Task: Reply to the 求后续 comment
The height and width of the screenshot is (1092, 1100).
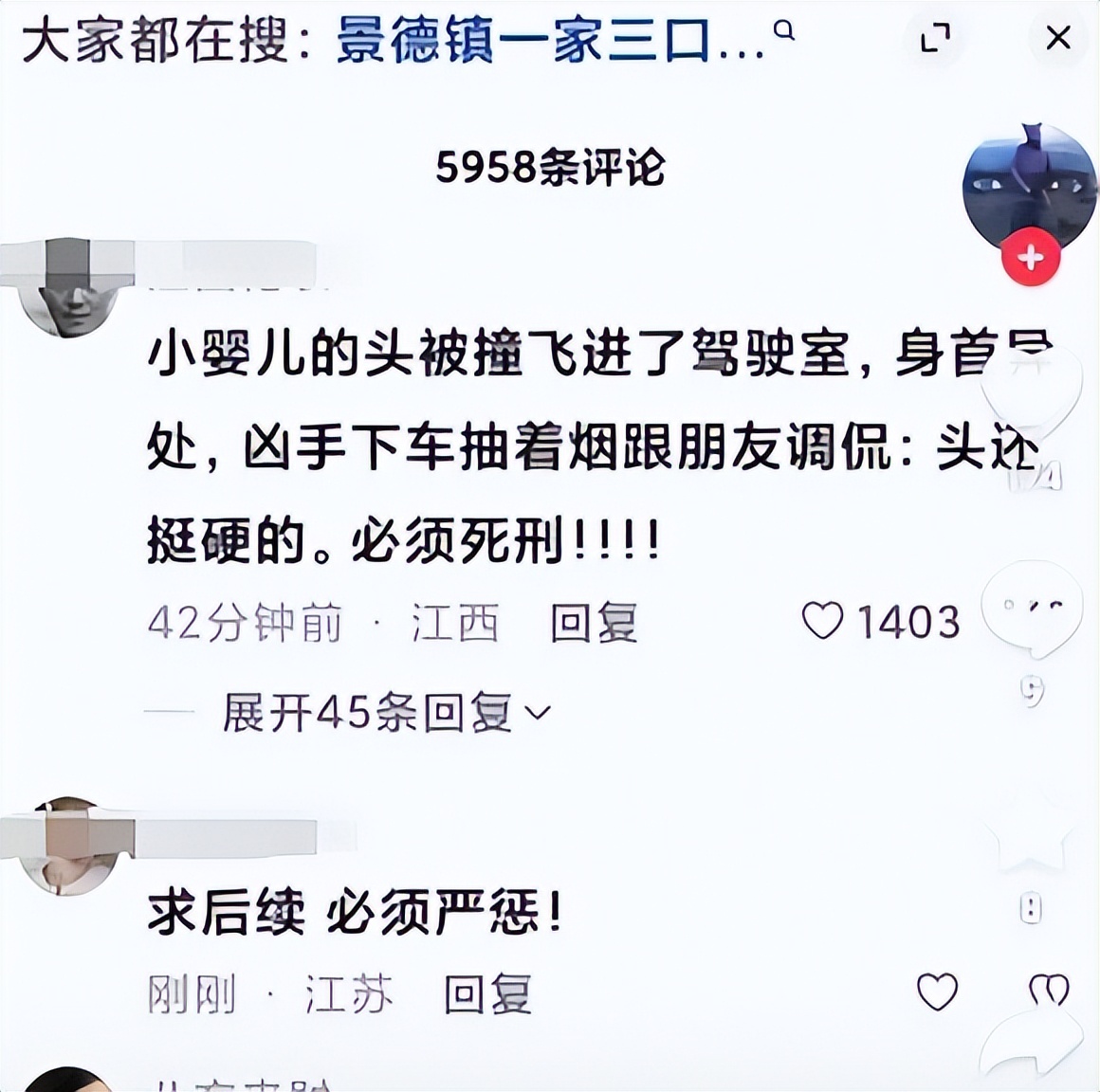Action: pyautogui.click(x=487, y=994)
